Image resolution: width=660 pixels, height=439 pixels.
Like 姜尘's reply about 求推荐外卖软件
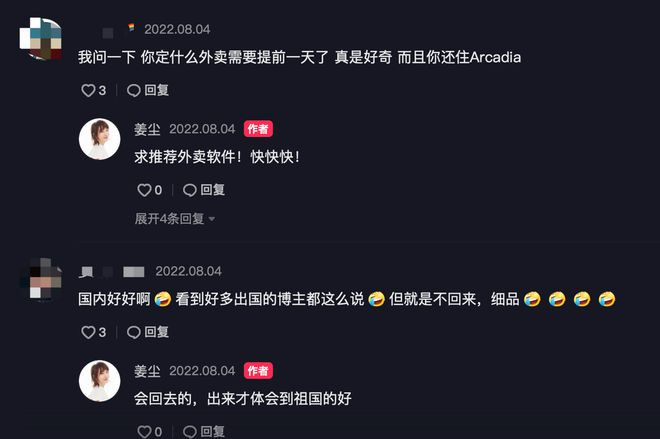(x=143, y=190)
